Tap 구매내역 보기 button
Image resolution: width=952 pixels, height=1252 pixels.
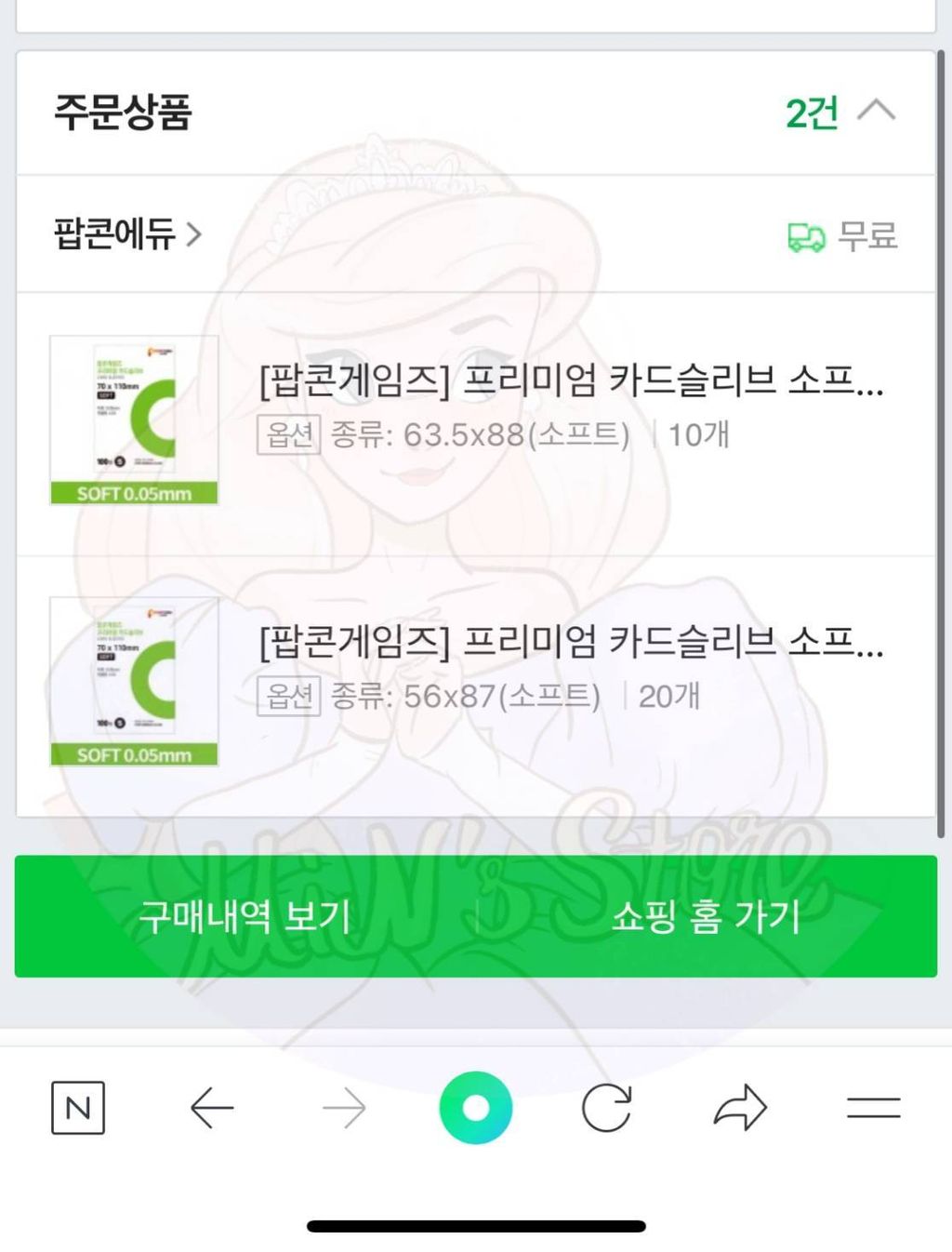coord(245,916)
